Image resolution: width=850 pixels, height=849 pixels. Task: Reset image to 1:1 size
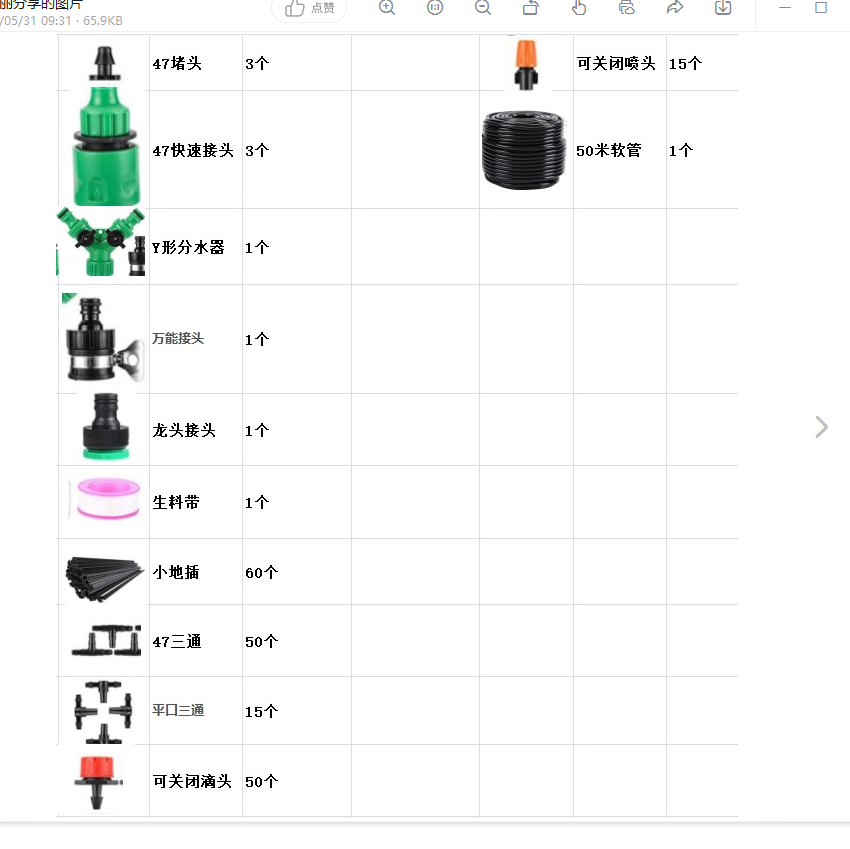tap(435, 8)
